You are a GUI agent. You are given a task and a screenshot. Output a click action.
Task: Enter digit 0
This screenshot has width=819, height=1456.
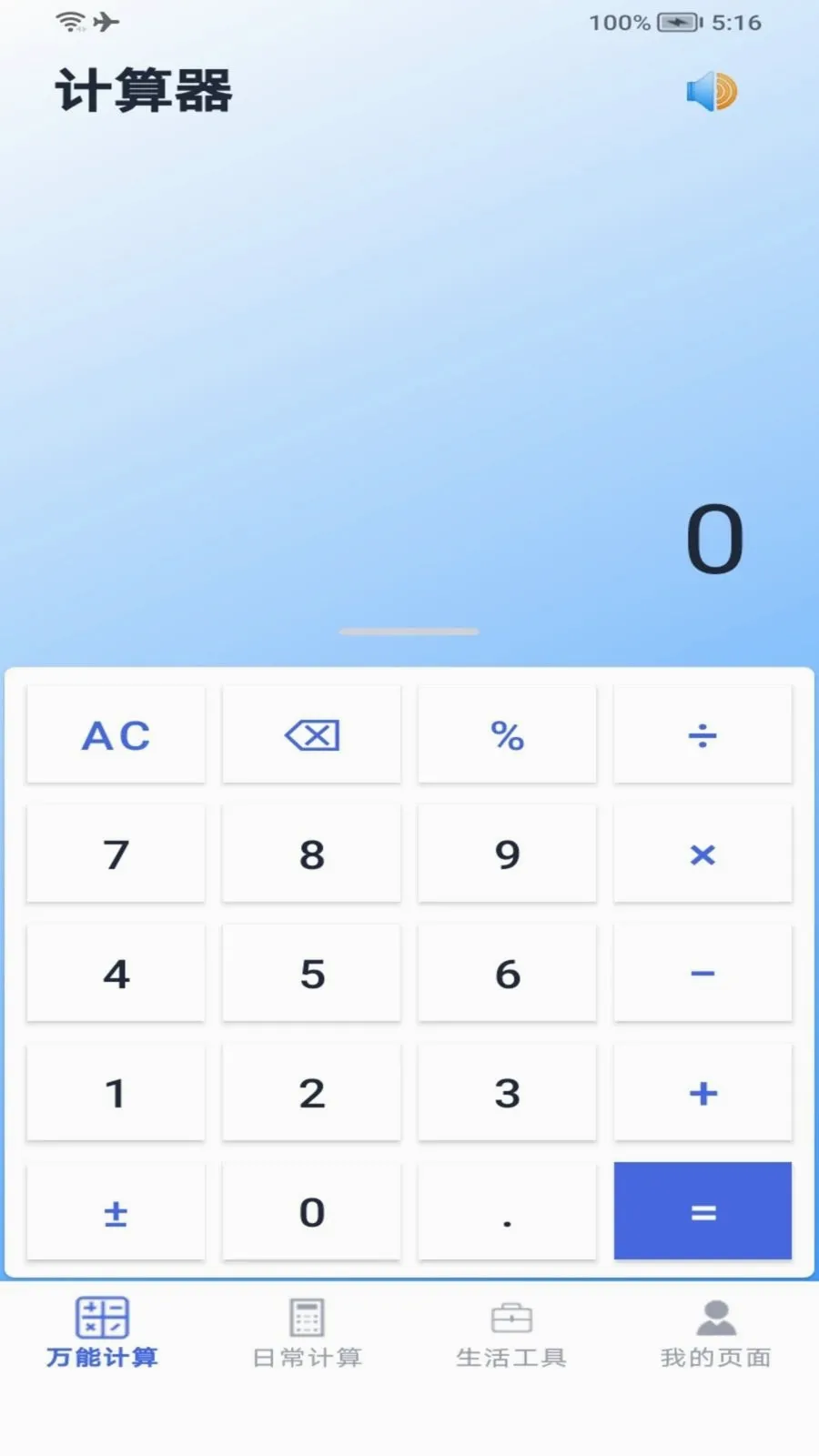click(x=312, y=1211)
